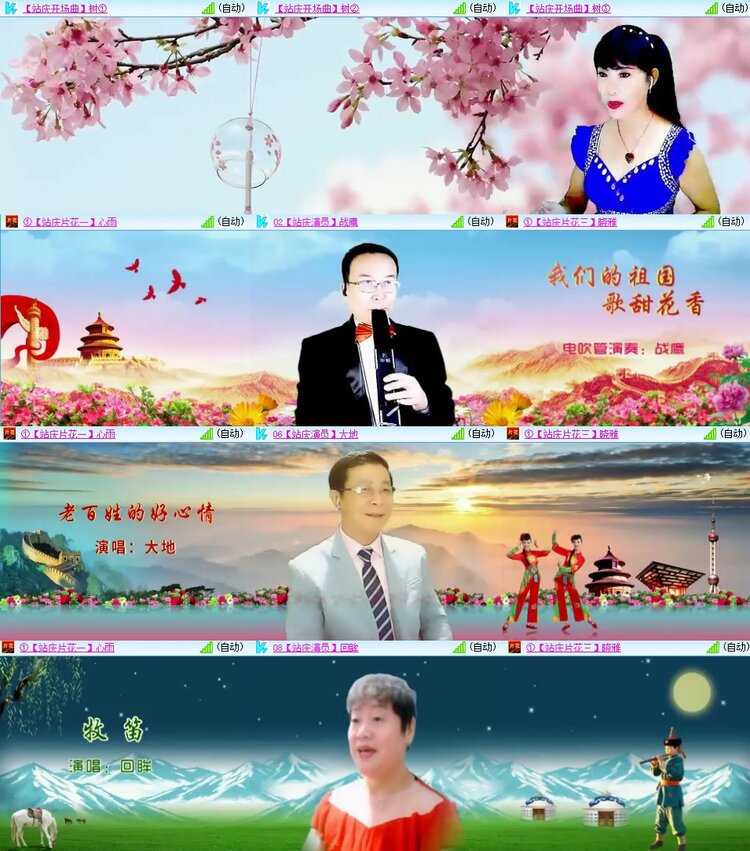
Task: Click the blue logo icon on 战鹰's header bar
Action: 260,222
